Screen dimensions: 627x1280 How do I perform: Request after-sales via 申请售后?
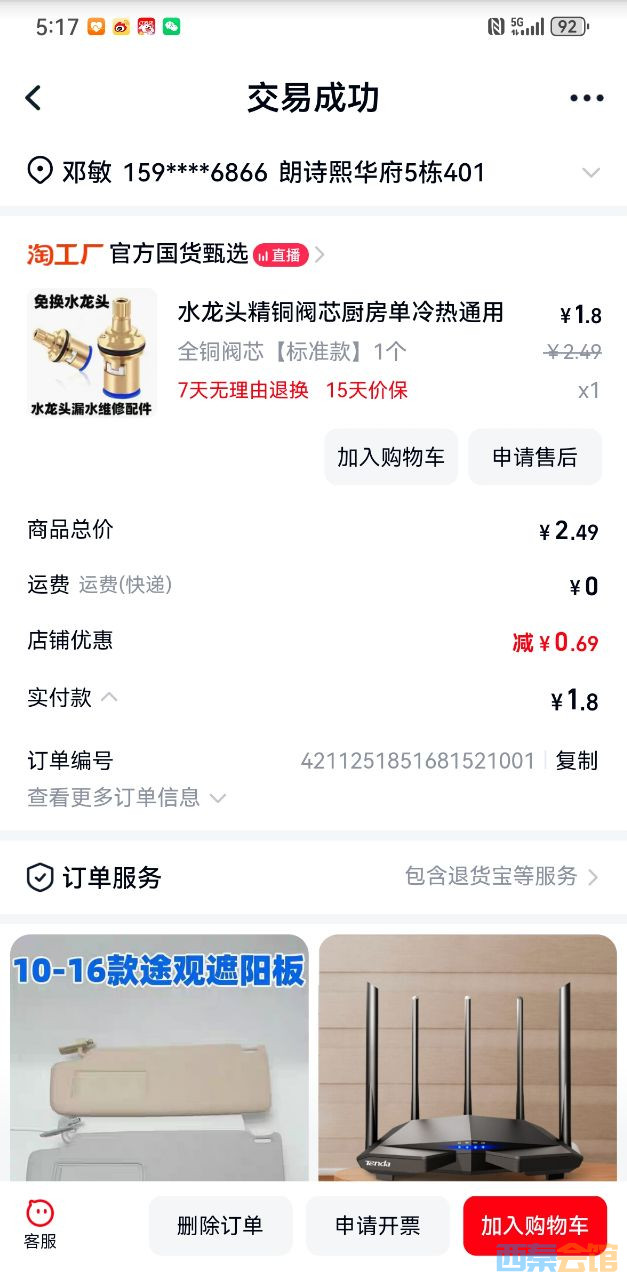click(534, 457)
